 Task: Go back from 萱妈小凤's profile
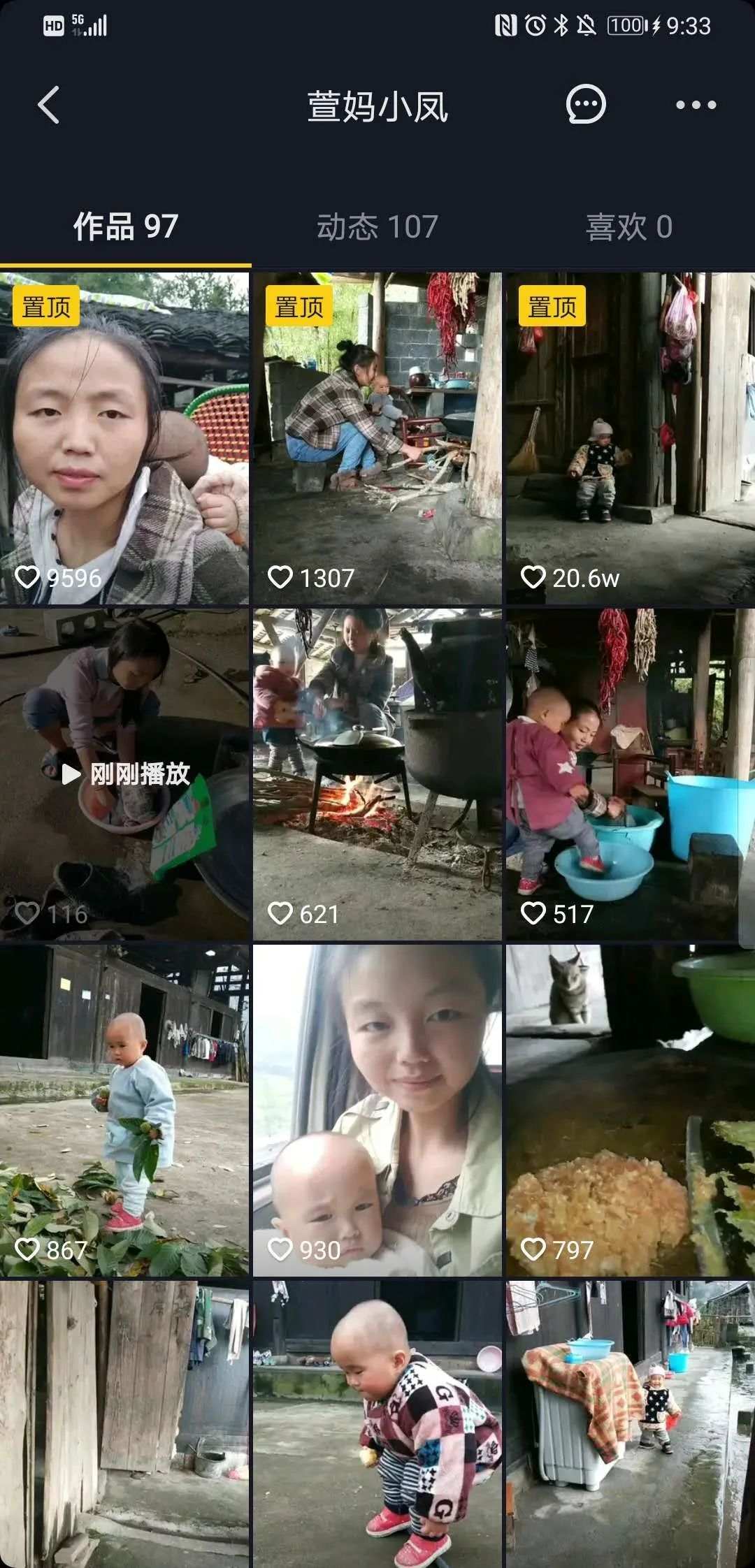[48, 106]
